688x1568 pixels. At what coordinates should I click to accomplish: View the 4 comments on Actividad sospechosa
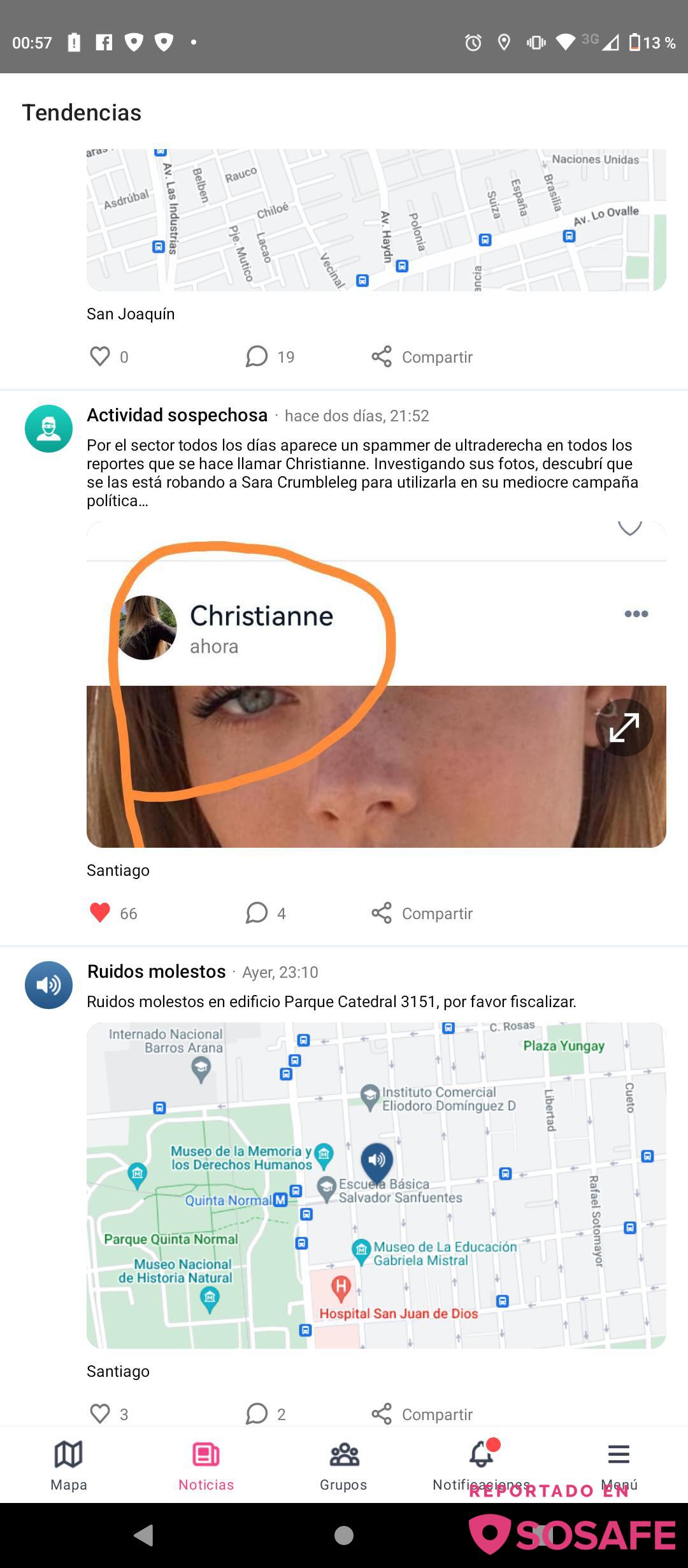pyautogui.click(x=257, y=913)
